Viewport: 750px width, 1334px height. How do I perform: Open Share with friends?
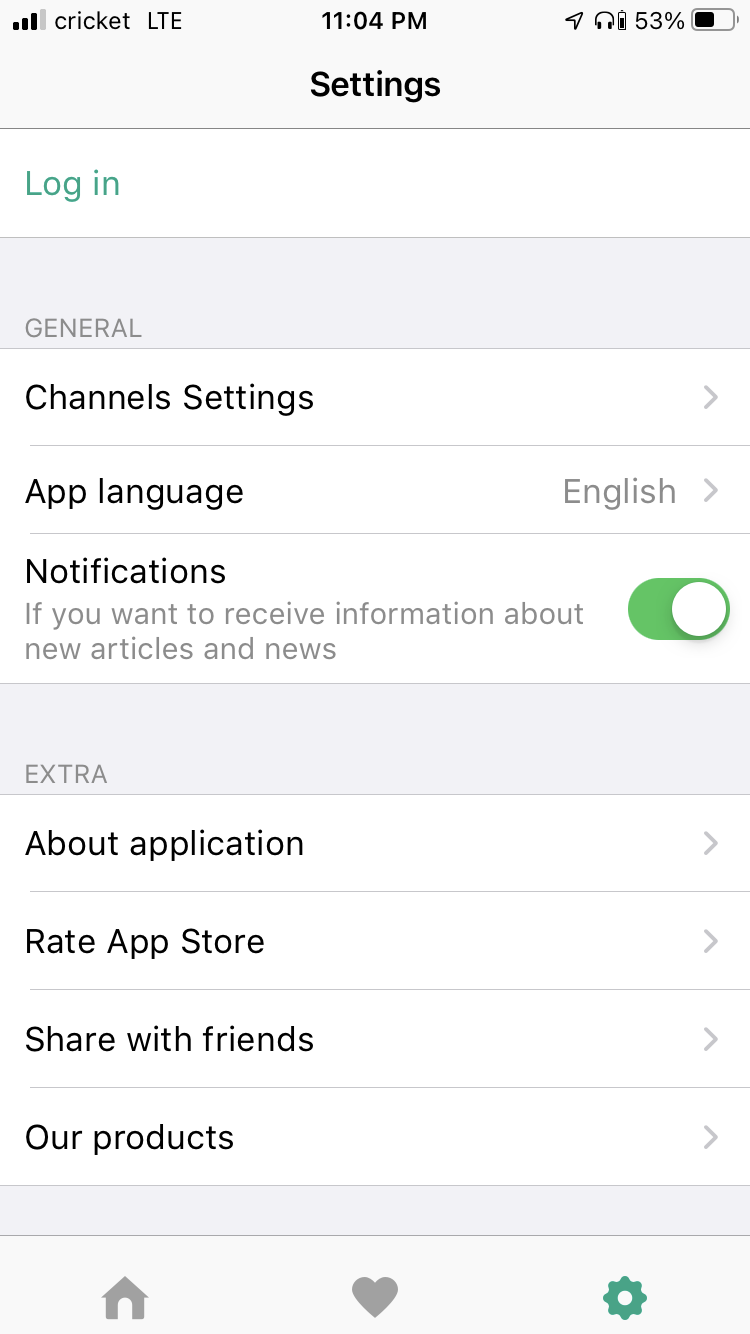375,1039
